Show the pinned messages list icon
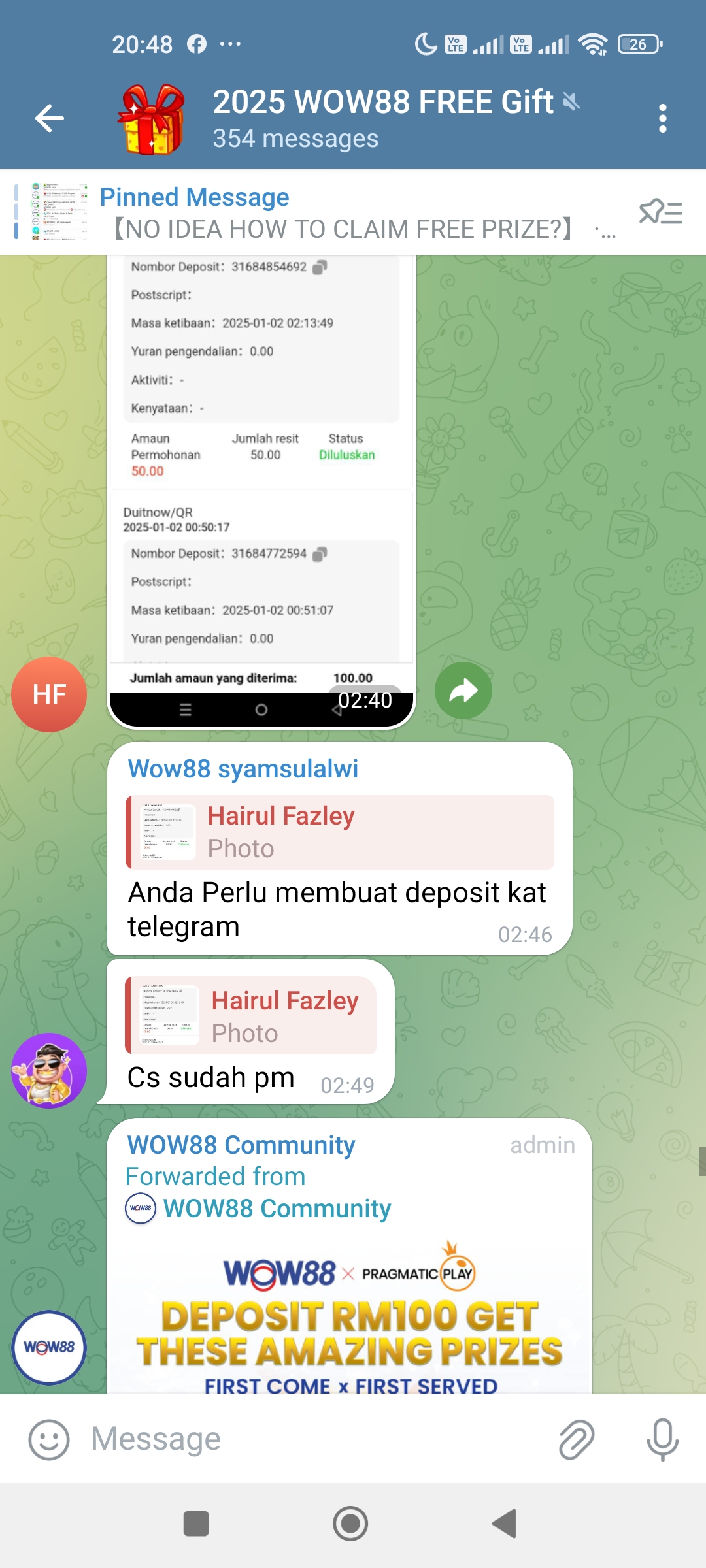The width and height of the screenshot is (706, 1568). (661, 213)
